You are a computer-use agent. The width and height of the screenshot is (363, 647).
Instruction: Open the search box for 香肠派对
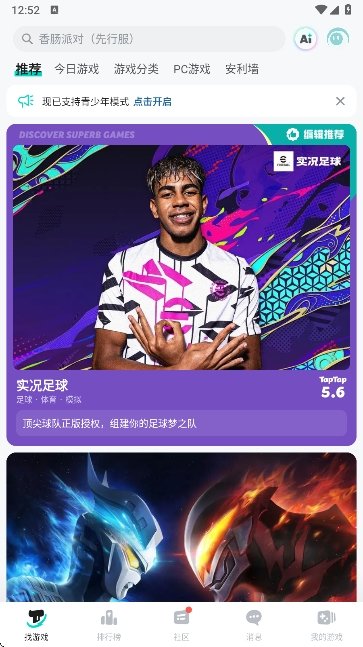click(149, 39)
